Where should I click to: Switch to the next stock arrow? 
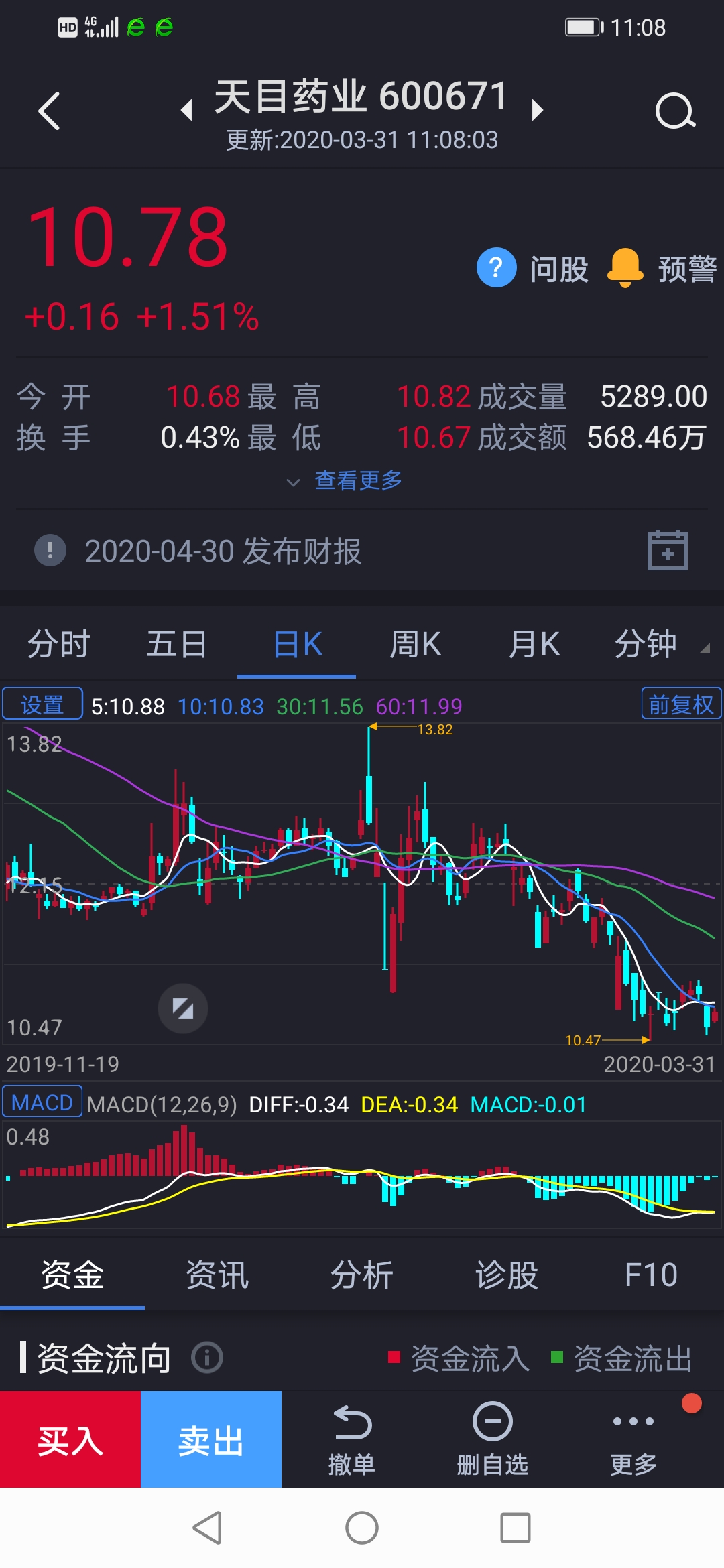(x=536, y=110)
